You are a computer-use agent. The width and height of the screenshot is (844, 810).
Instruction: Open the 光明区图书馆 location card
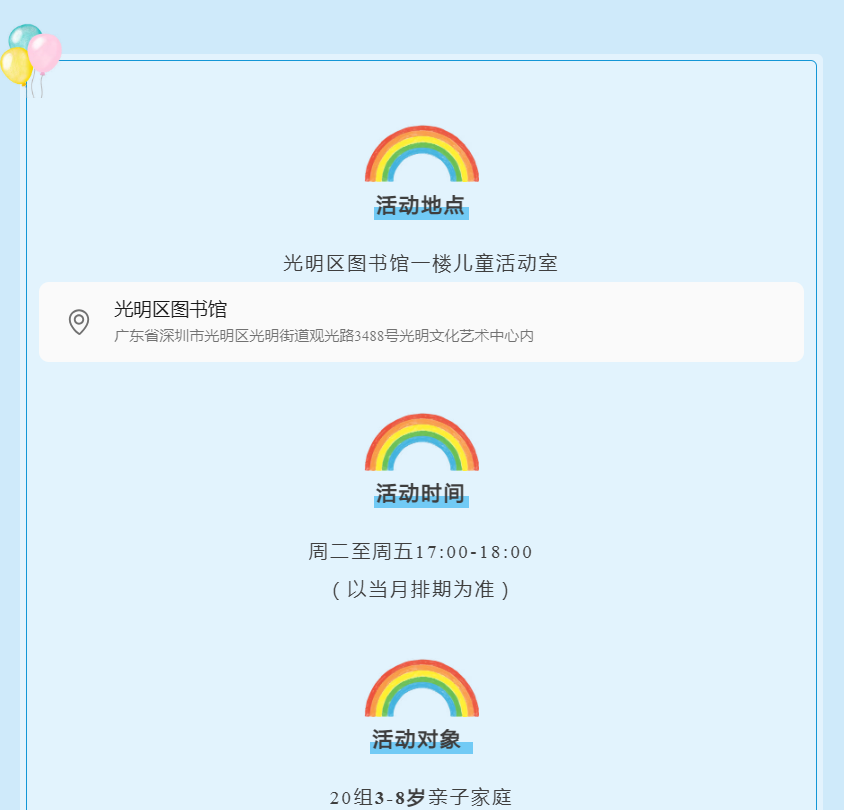(420, 322)
